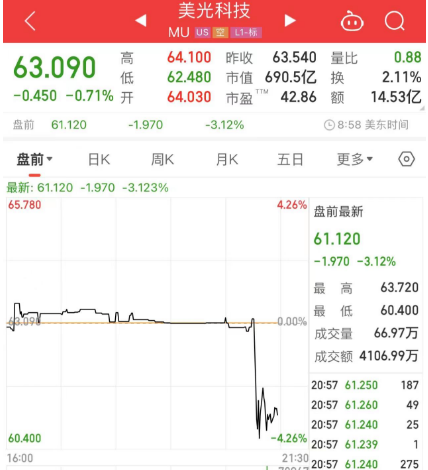
Task: Switch to the 周K chart tab
Action: pyautogui.click(x=162, y=159)
